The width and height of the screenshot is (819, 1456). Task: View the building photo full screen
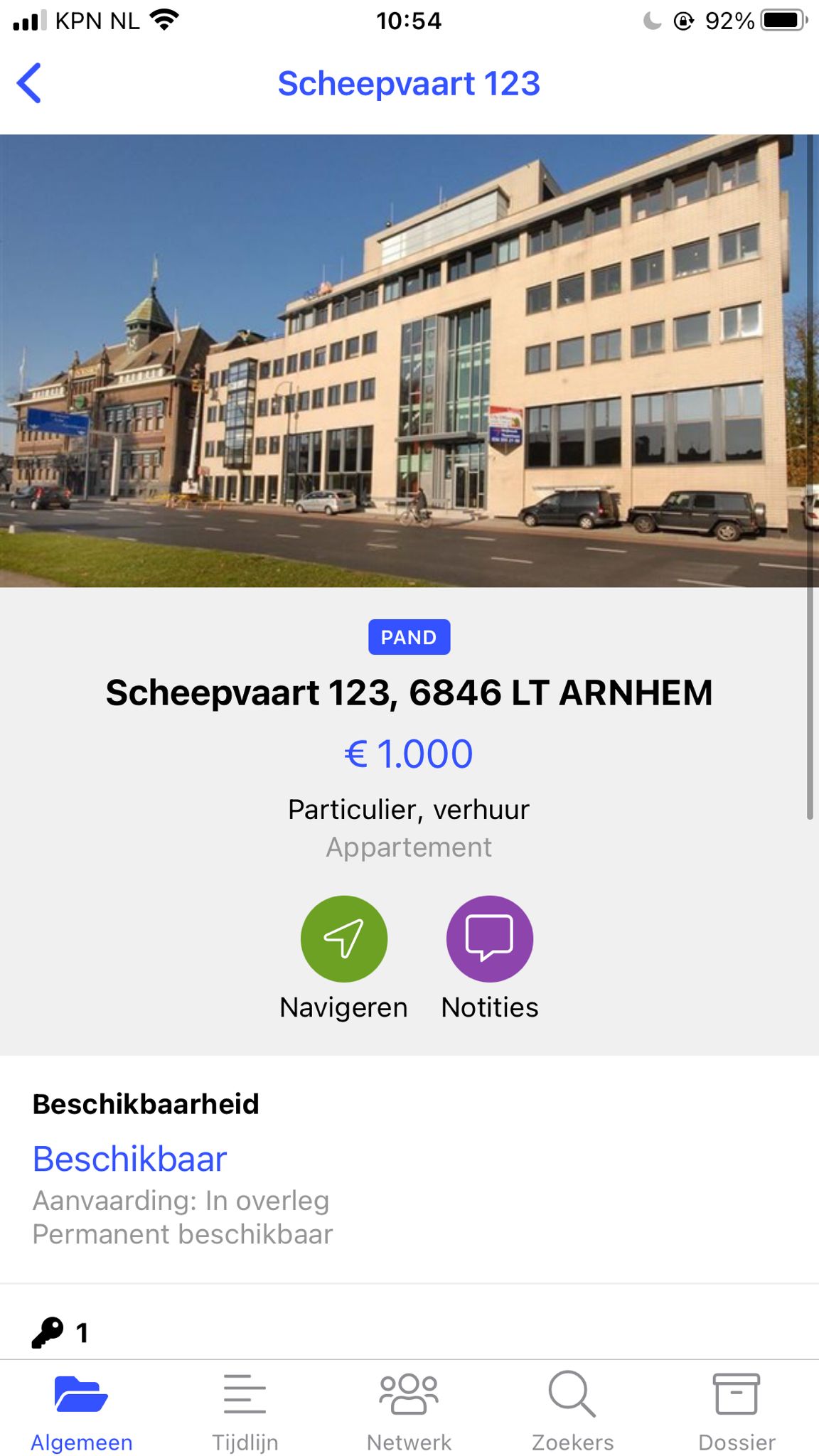409,360
